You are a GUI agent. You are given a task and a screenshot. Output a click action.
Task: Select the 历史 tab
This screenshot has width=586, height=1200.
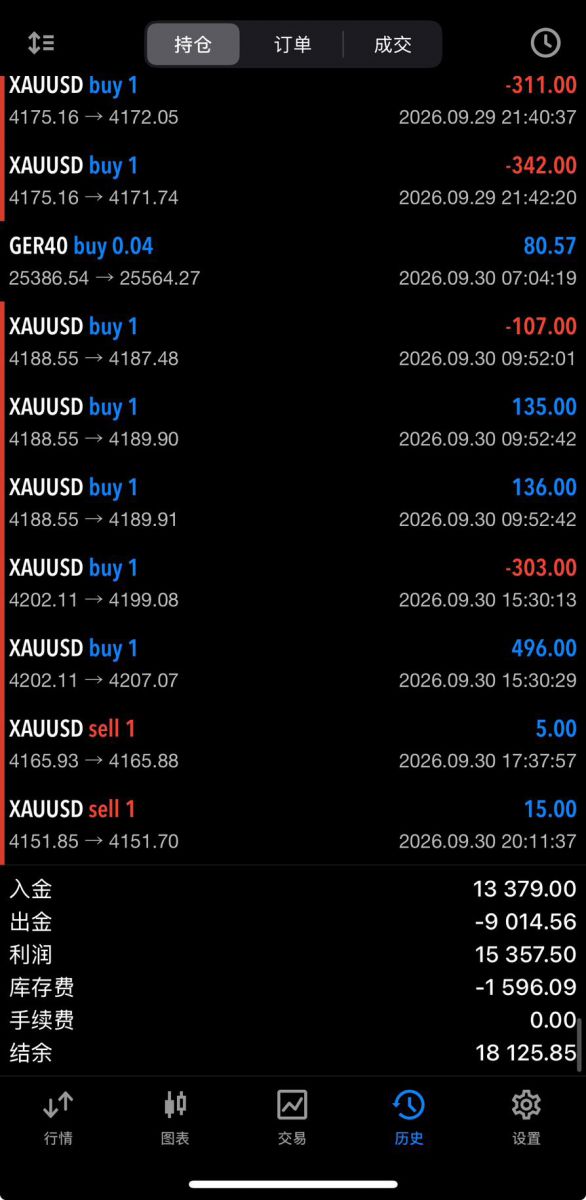click(x=409, y=1117)
